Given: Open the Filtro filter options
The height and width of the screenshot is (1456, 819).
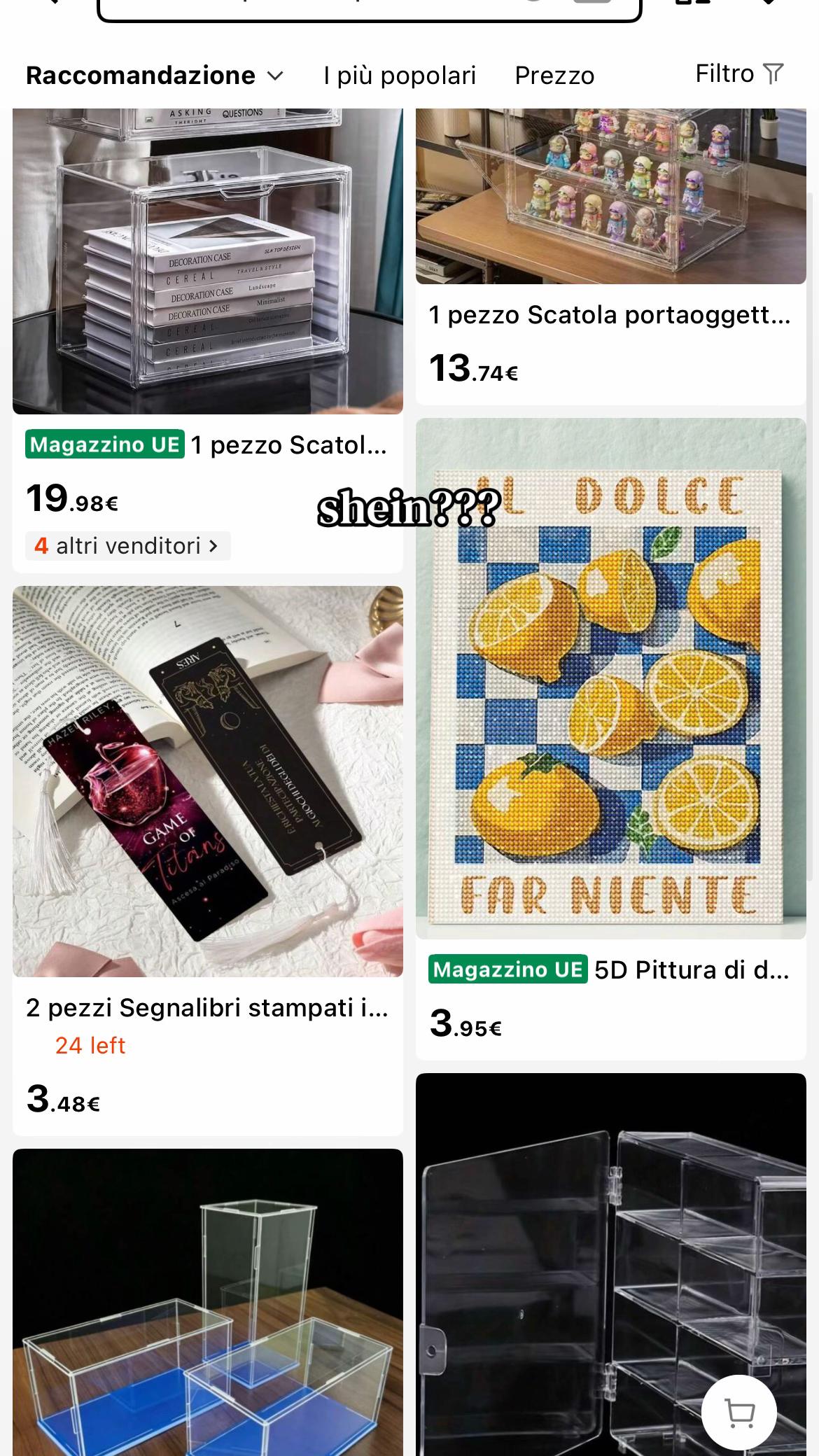Looking at the screenshot, I should [x=739, y=73].
